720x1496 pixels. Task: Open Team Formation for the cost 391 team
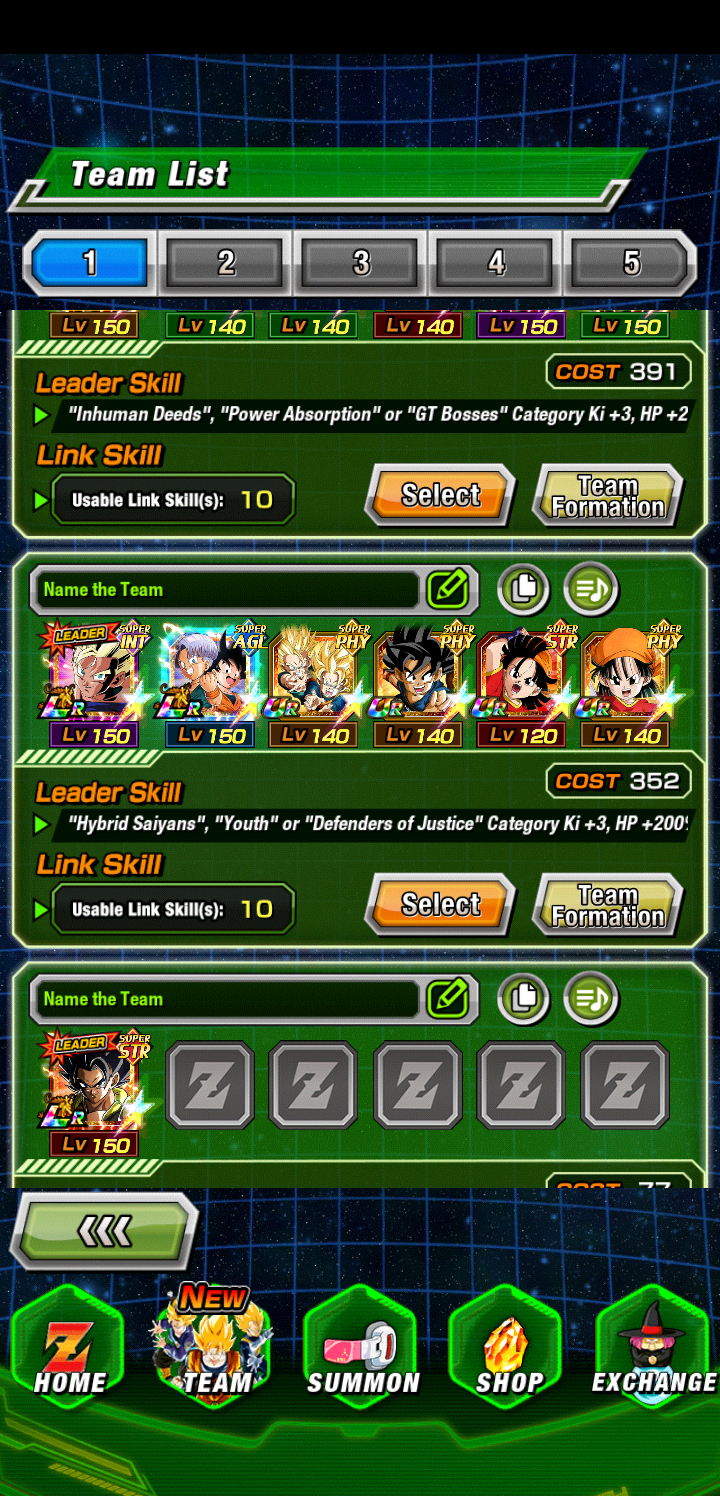tap(608, 495)
